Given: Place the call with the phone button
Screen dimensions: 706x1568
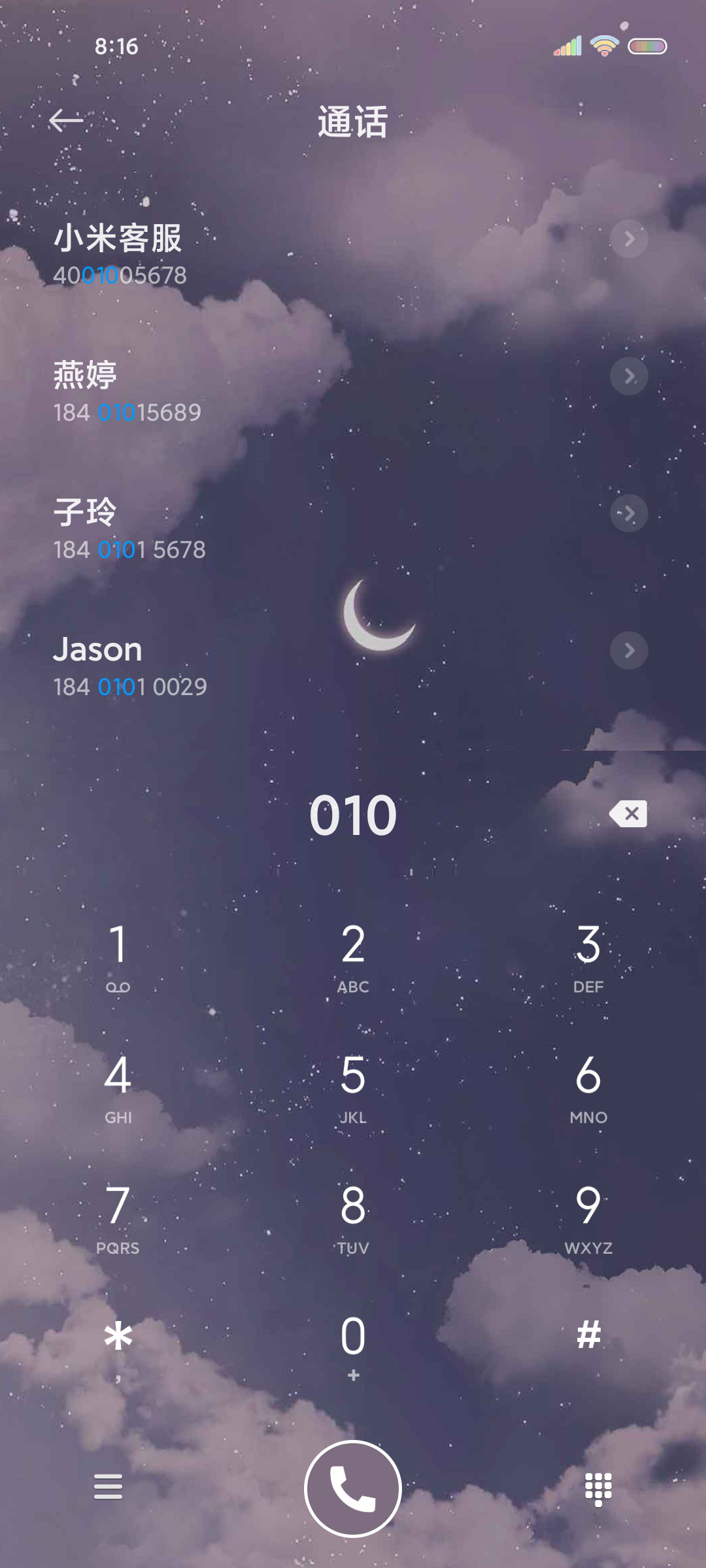Looking at the screenshot, I should click(353, 1488).
